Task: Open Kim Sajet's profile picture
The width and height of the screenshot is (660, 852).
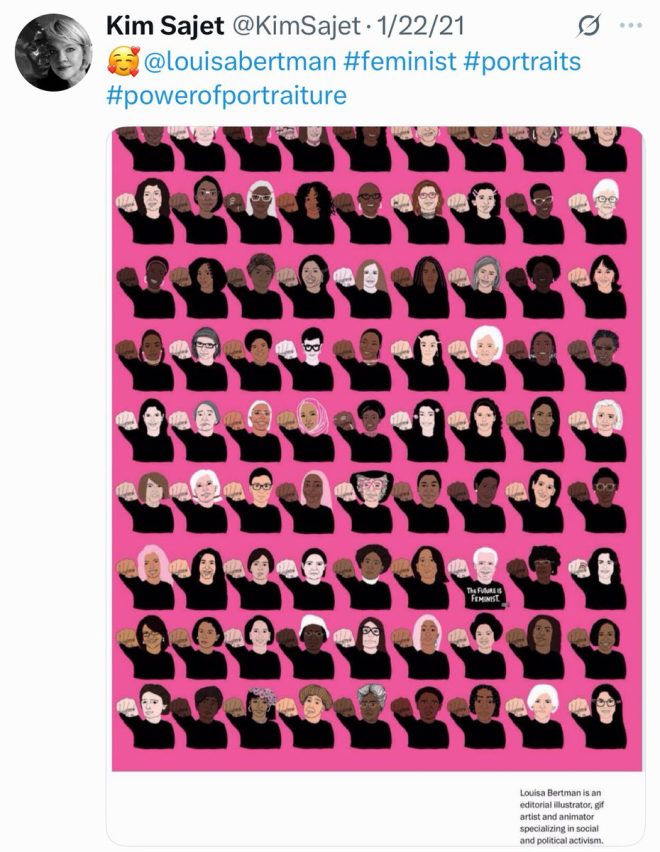Action: point(54,52)
